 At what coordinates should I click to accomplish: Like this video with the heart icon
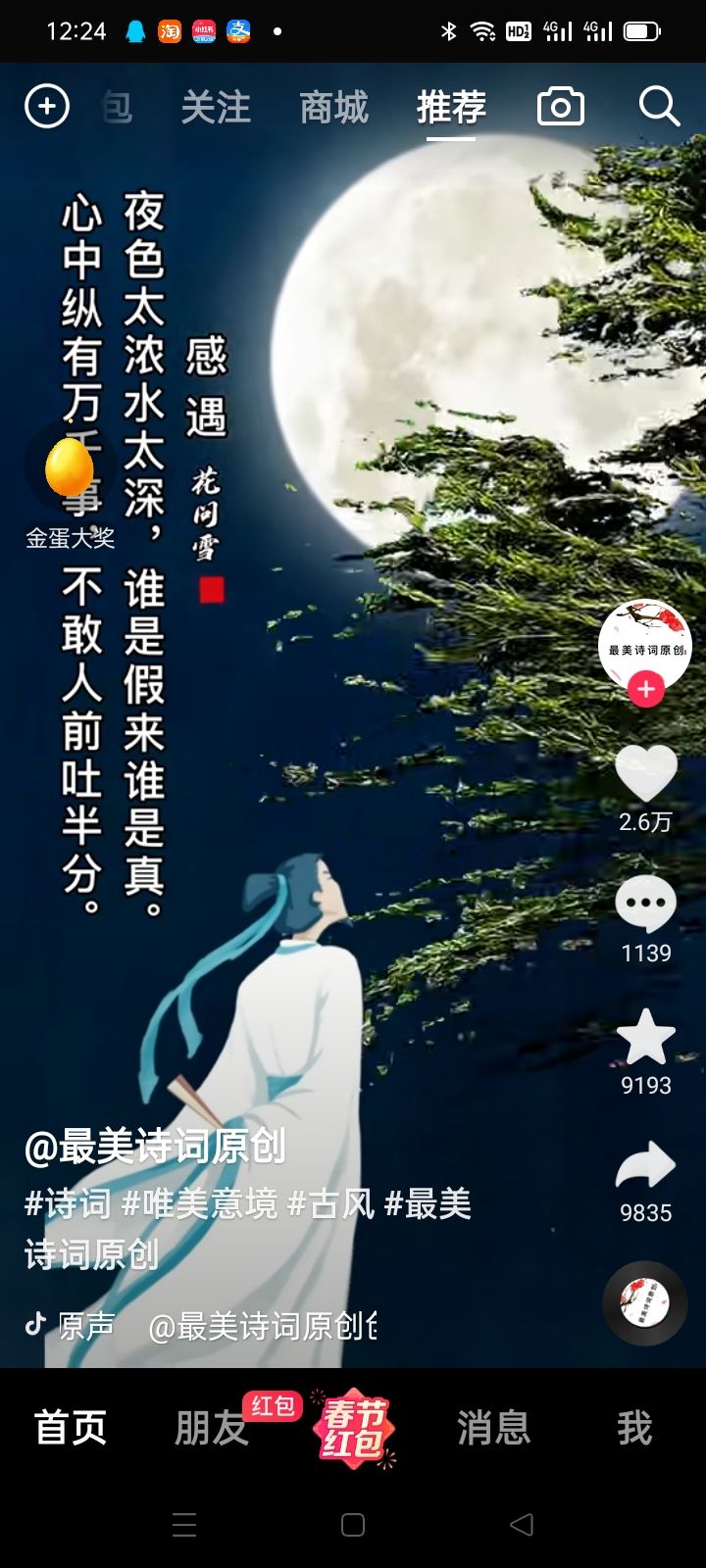click(645, 772)
